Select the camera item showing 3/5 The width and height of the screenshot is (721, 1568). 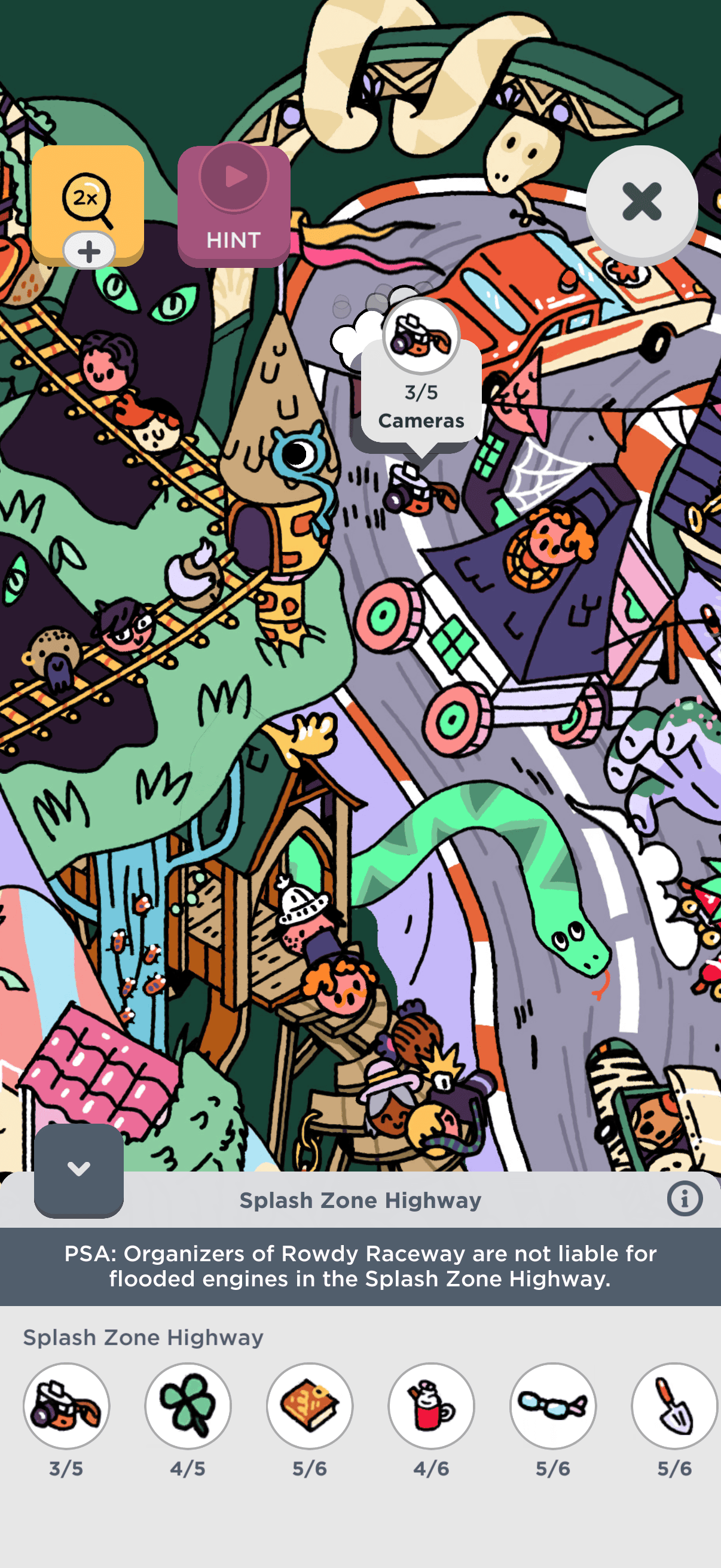(66, 1405)
